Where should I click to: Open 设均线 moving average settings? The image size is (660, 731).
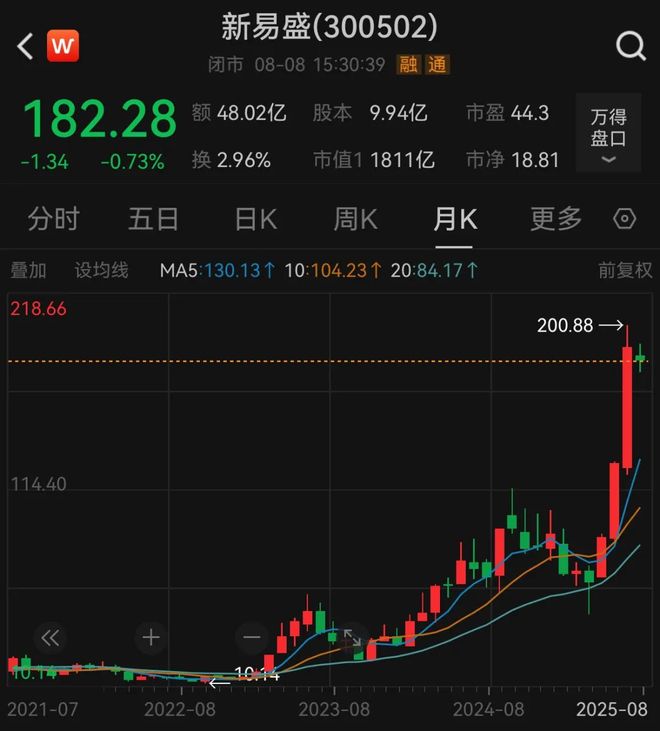pos(102,270)
